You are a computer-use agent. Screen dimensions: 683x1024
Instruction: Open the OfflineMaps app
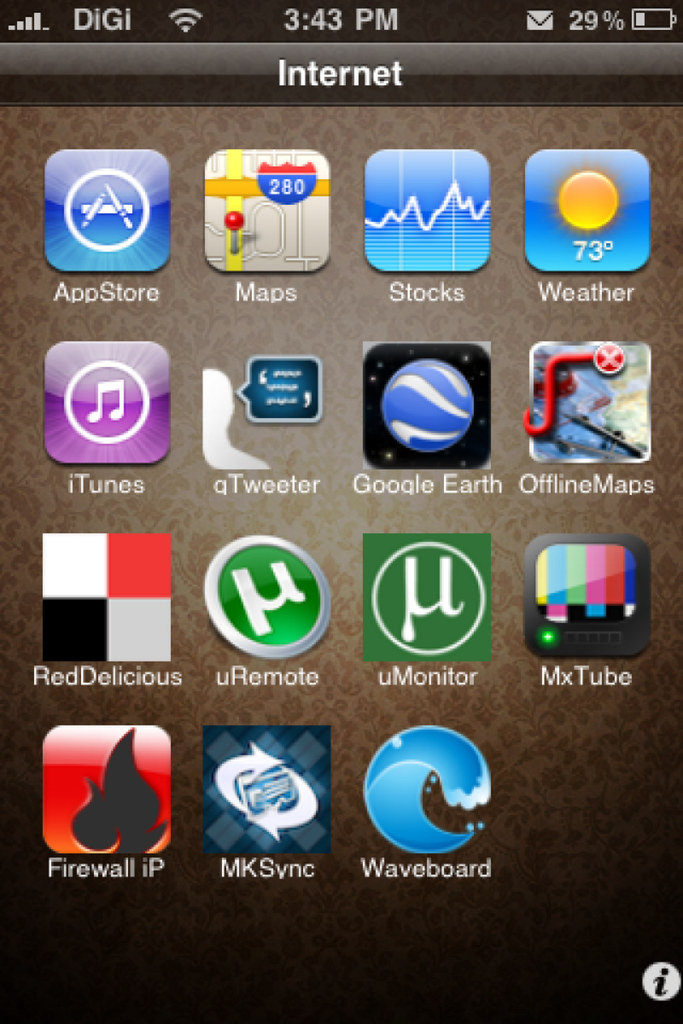tap(589, 403)
